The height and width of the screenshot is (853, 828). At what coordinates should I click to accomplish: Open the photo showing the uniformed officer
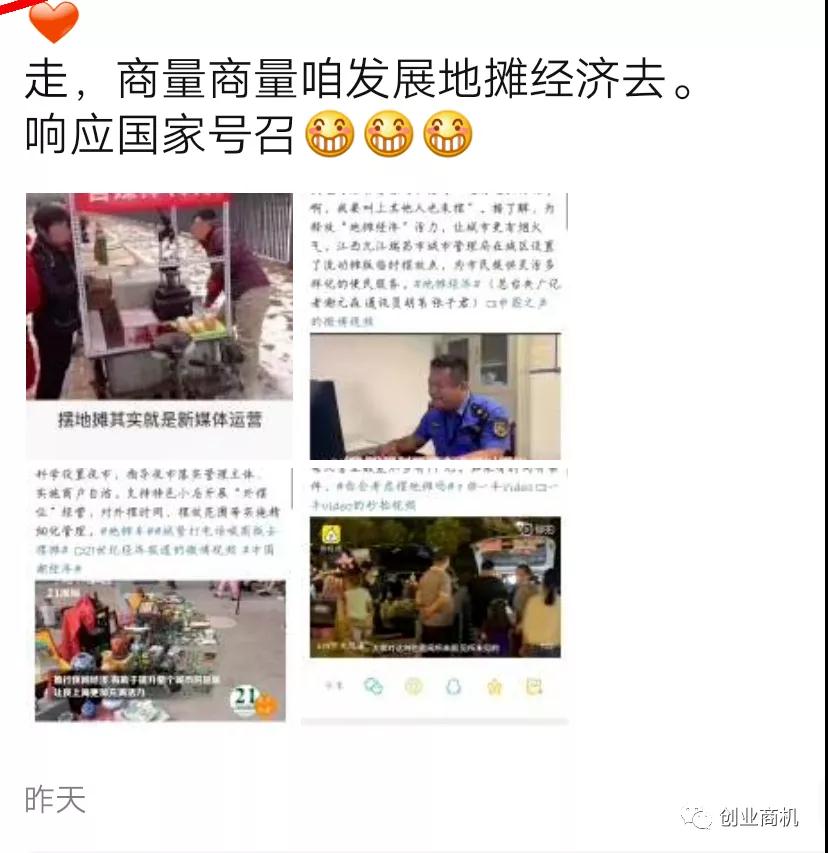coord(434,325)
